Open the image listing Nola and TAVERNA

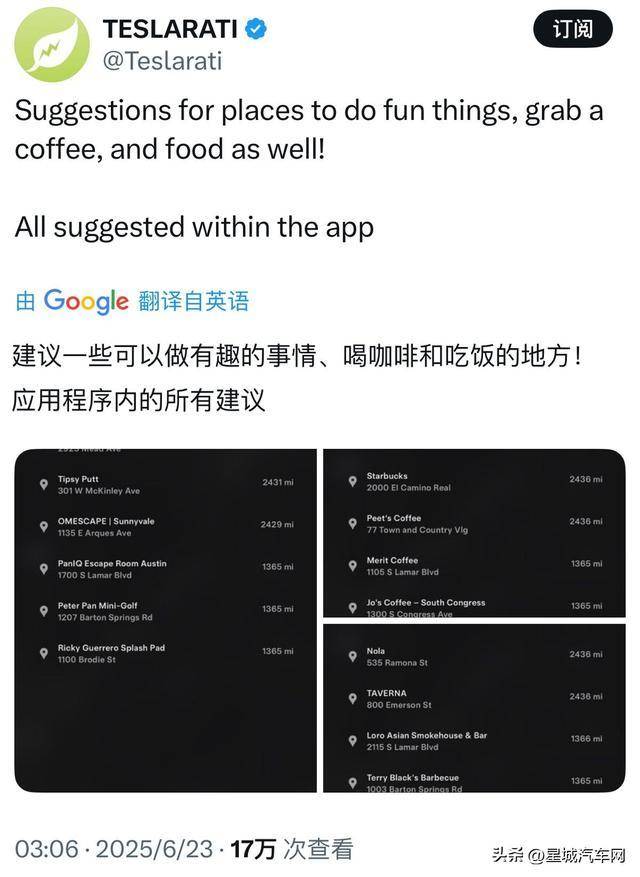pyautogui.click(x=474, y=708)
